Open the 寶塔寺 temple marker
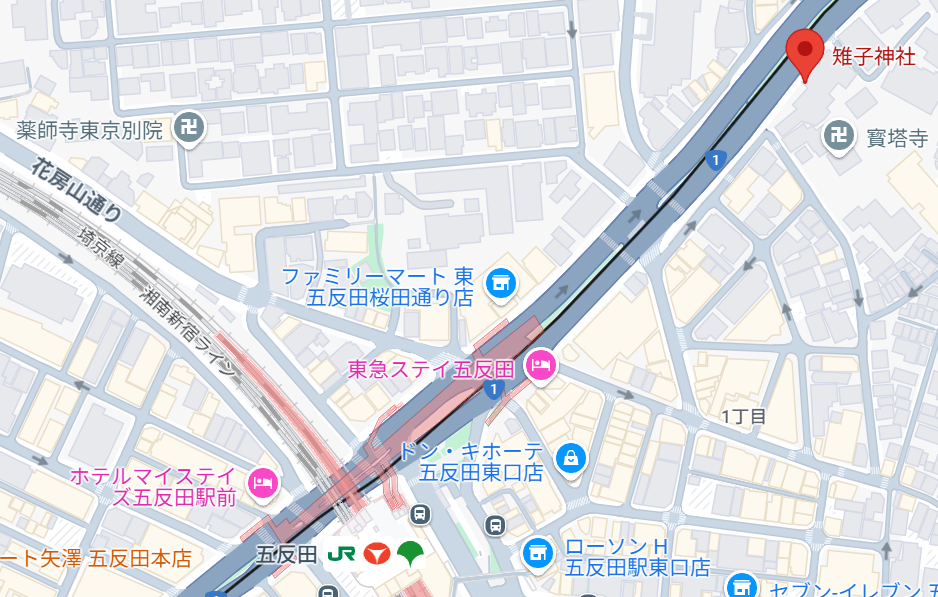 coord(838,137)
